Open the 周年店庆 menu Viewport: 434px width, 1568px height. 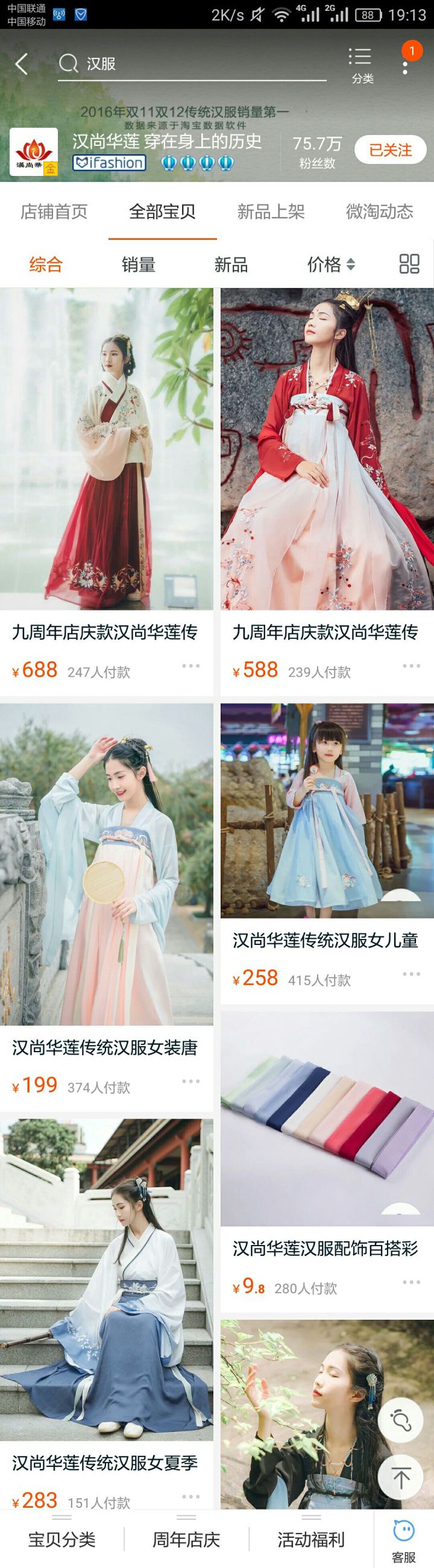click(186, 1540)
